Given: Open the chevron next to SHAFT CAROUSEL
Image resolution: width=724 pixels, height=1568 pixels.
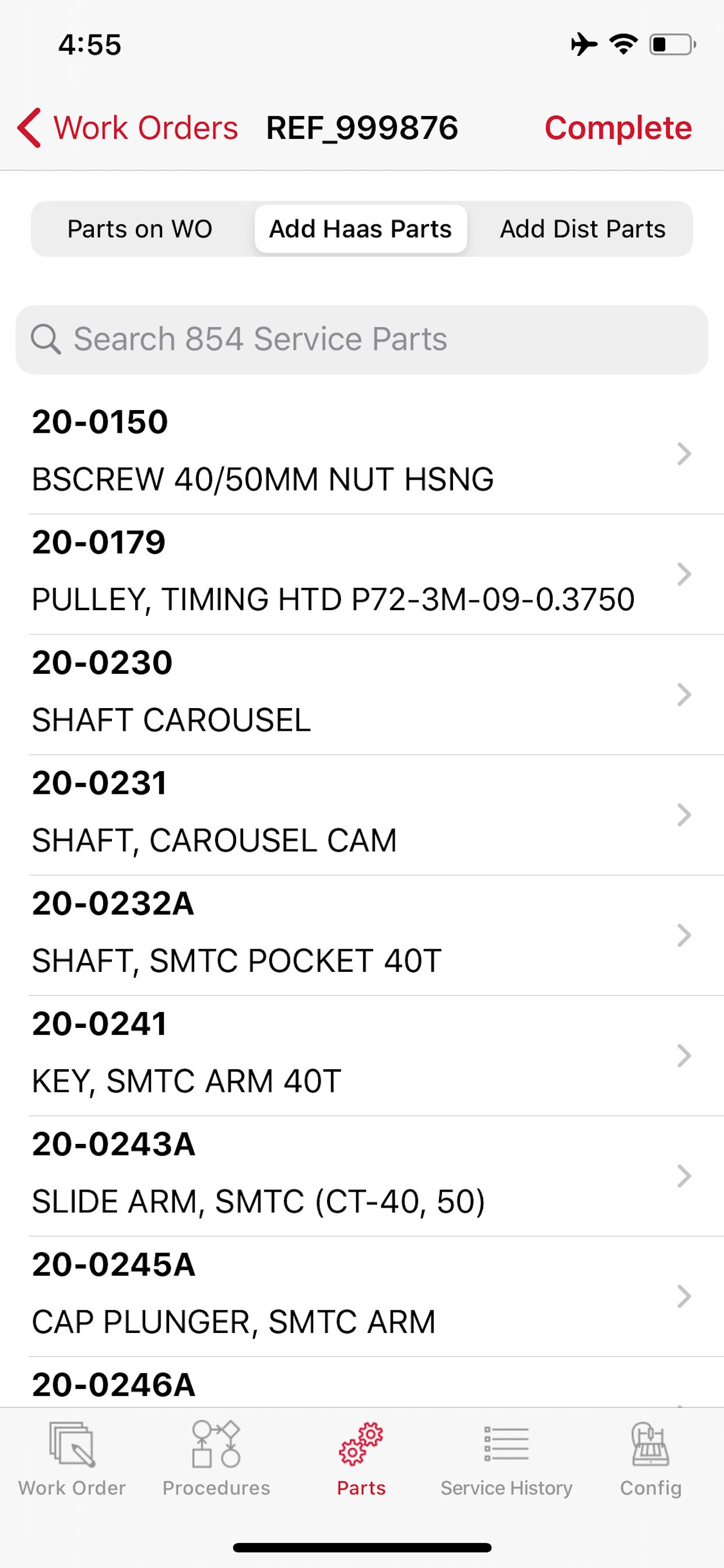Looking at the screenshot, I should (x=685, y=695).
